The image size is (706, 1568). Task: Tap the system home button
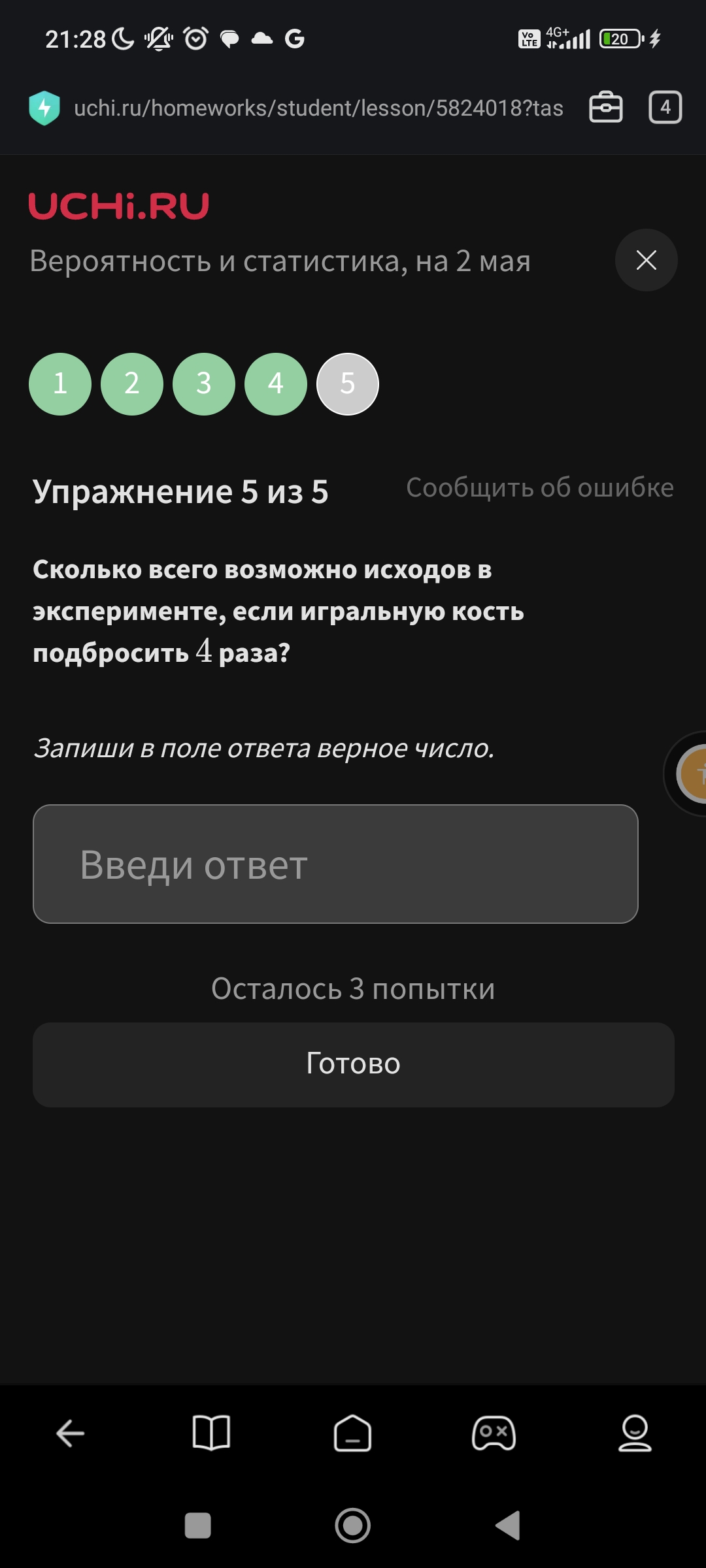tap(353, 1526)
